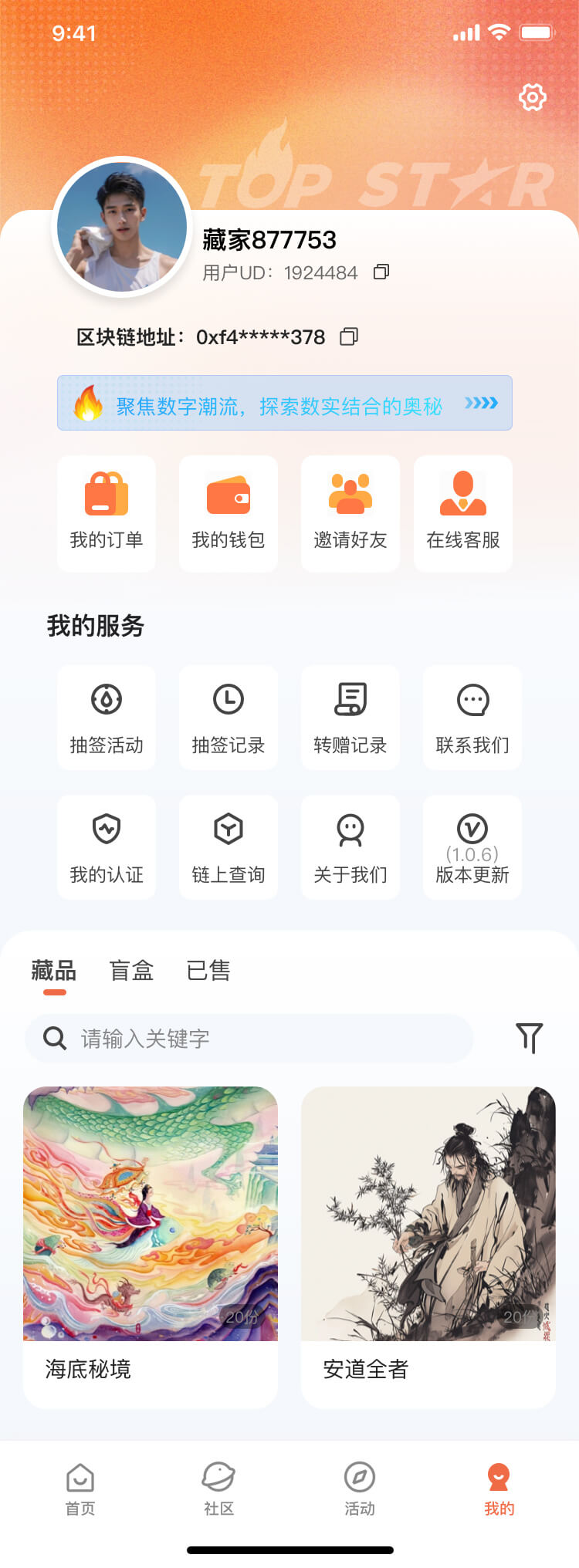The width and height of the screenshot is (579, 1568).
Task: Contact 在线客服 support
Action: coord(463,513)
